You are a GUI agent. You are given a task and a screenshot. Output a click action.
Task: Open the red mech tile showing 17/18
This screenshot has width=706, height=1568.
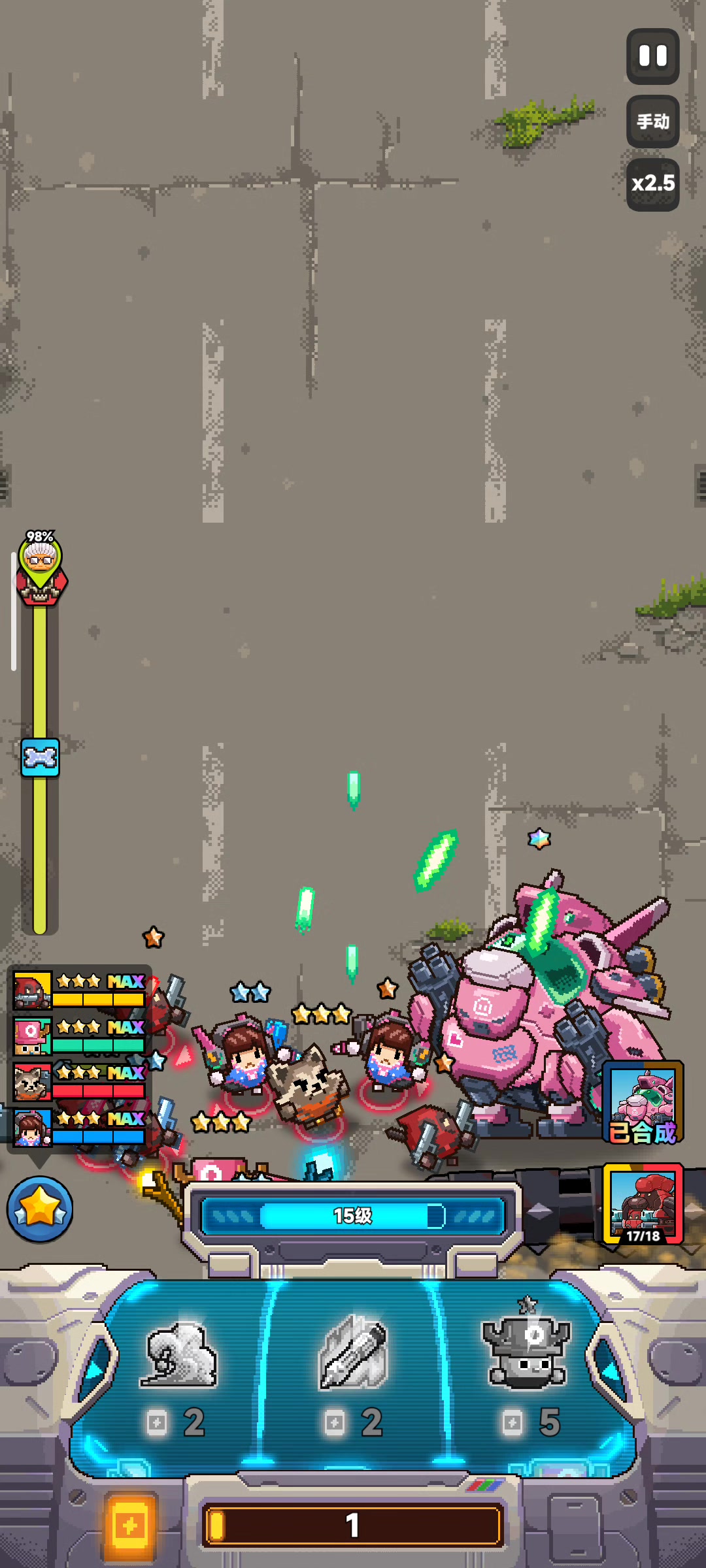click(x=643, y=1203)
